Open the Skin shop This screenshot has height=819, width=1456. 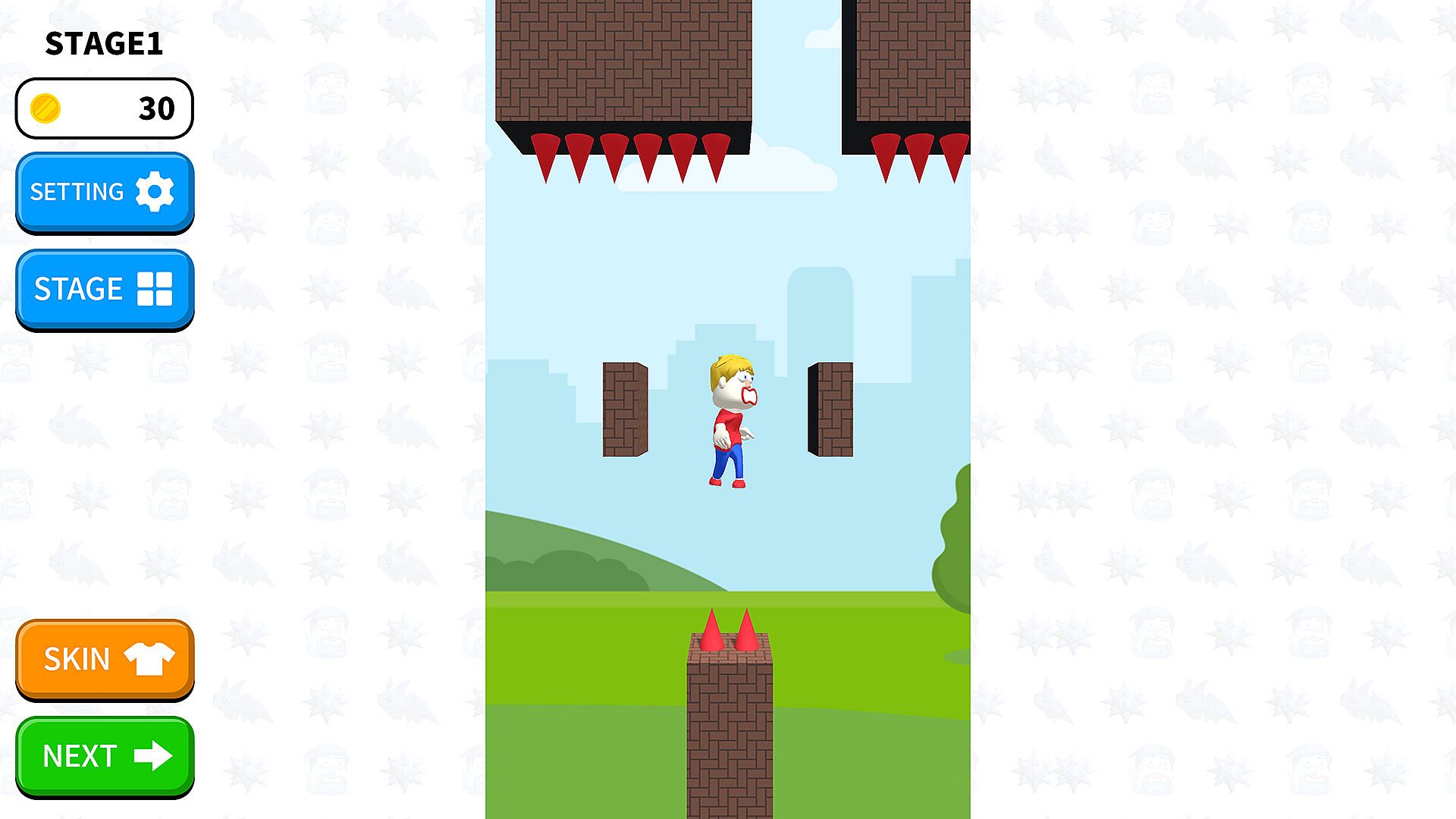pyautogui.click(x=105, y=658)
